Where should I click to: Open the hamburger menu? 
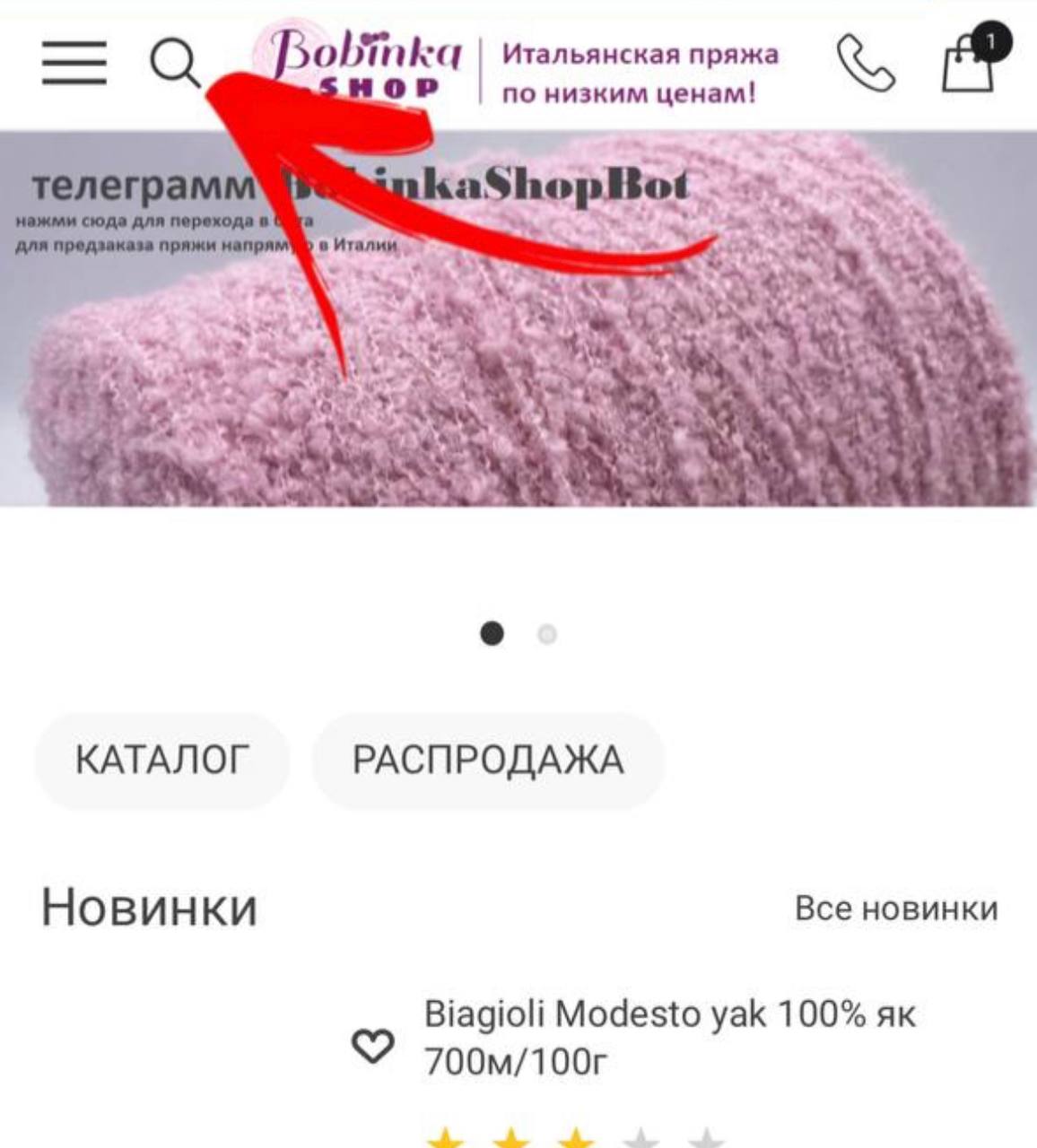74,63
